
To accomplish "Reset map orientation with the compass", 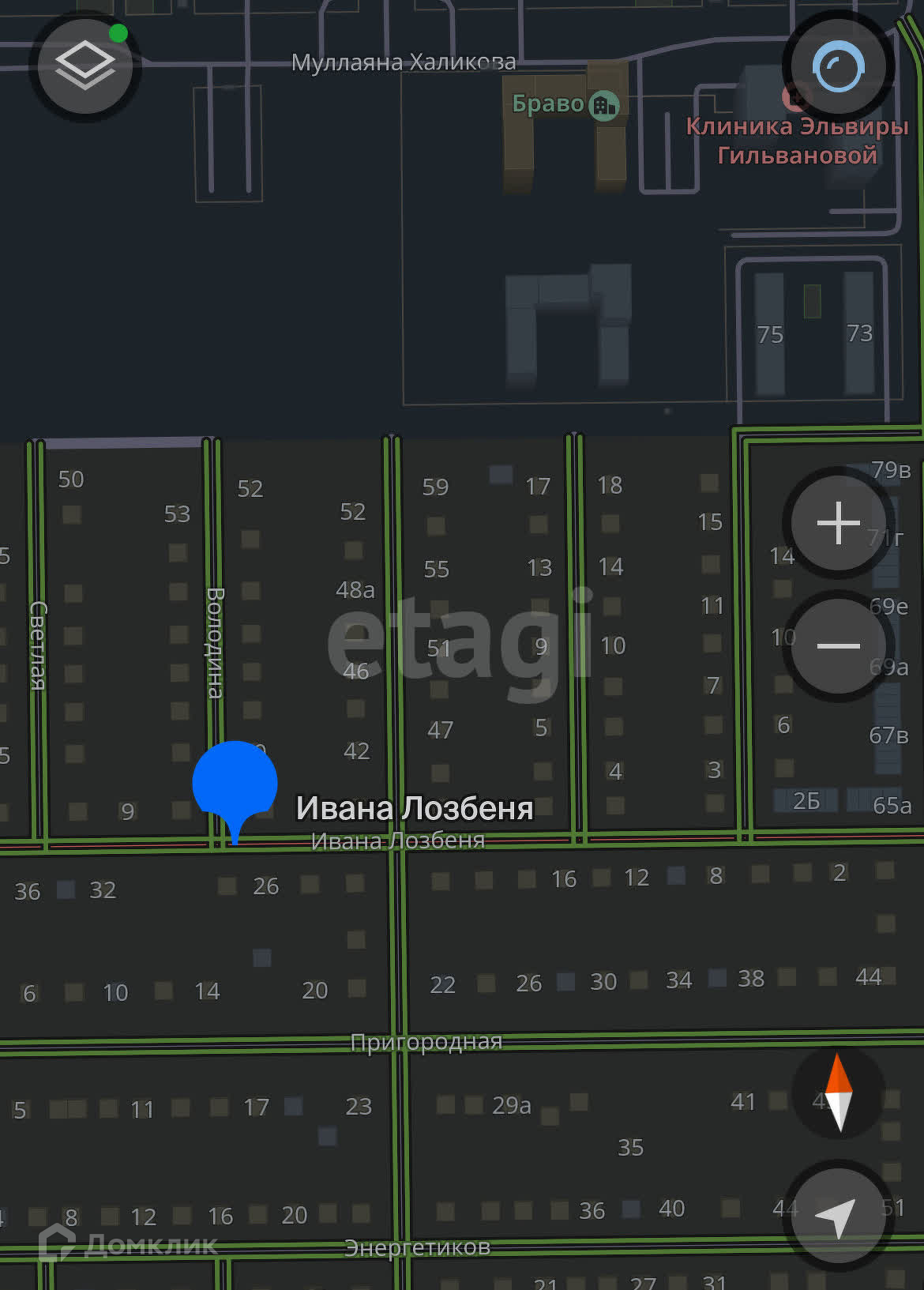I will click(x=838, y=1093).
